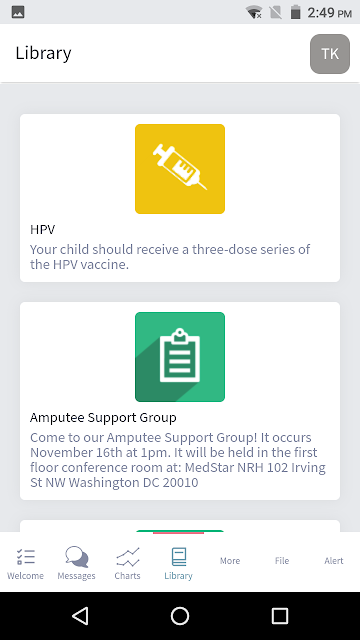Viewport: 360px width, 640px height.
Task: Go to the Messages tab
Action: (76, 563)
